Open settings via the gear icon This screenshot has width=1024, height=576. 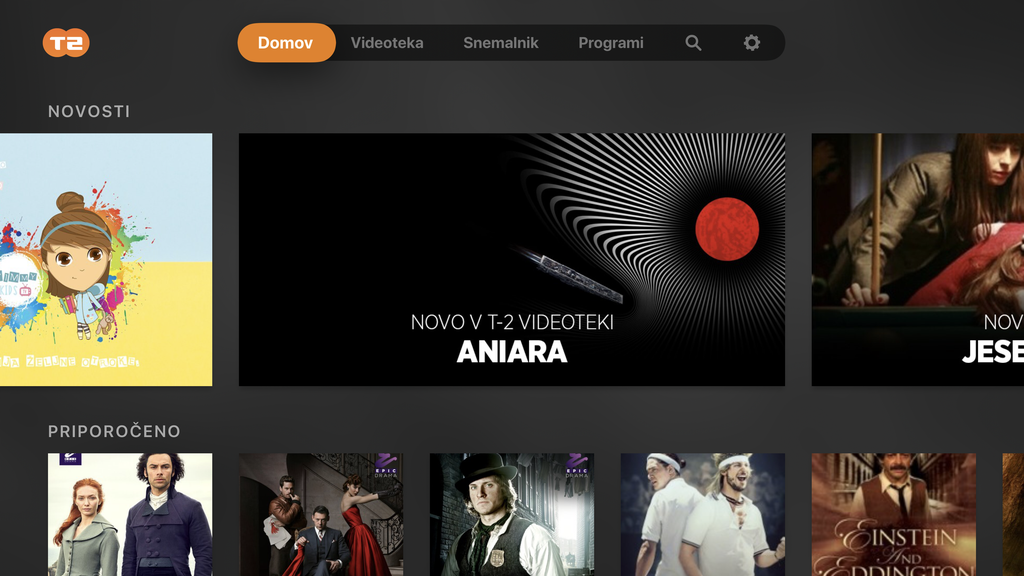click(x=752, y=43)
